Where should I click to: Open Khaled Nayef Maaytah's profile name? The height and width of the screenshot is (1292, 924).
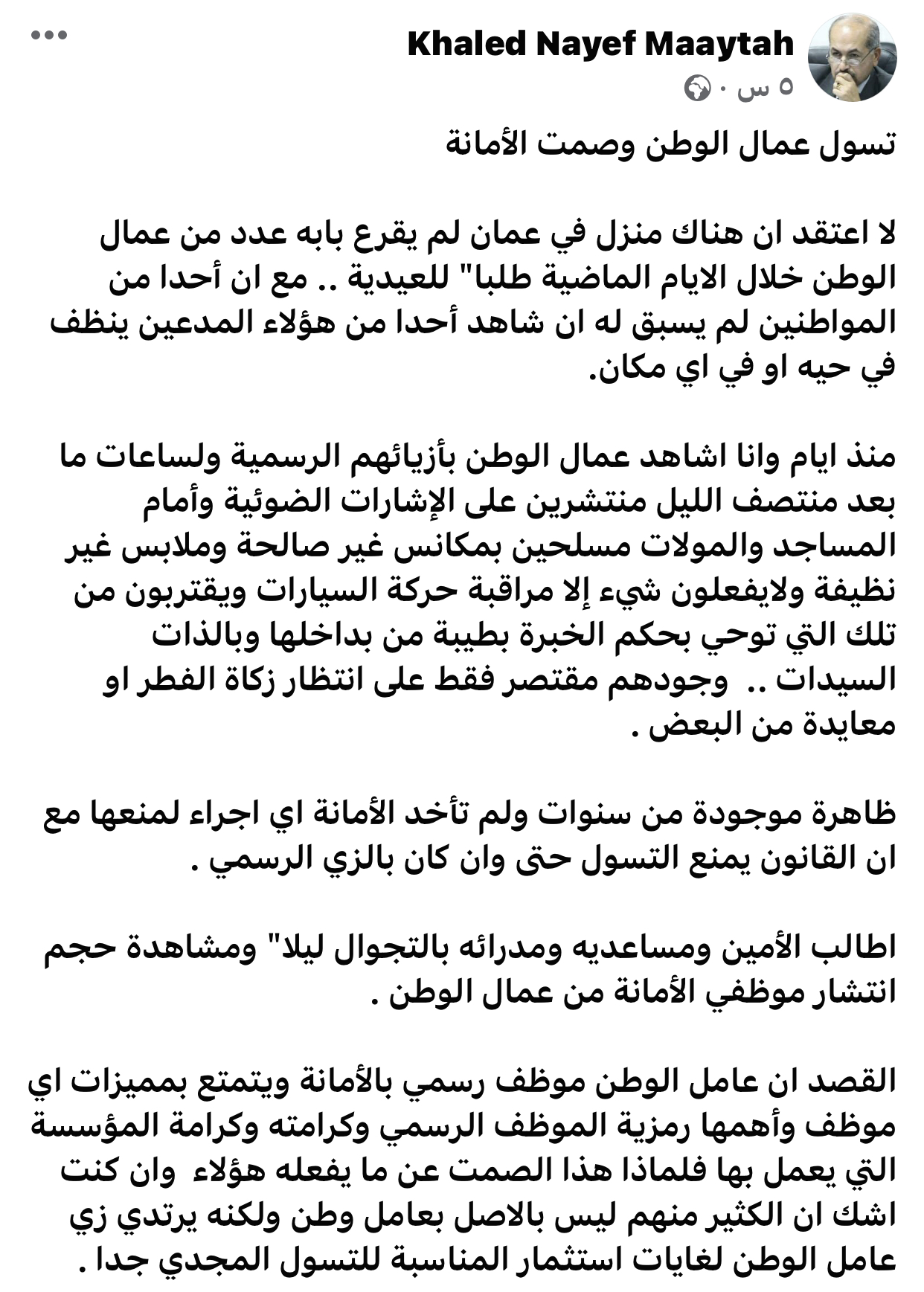click(600, 45)
